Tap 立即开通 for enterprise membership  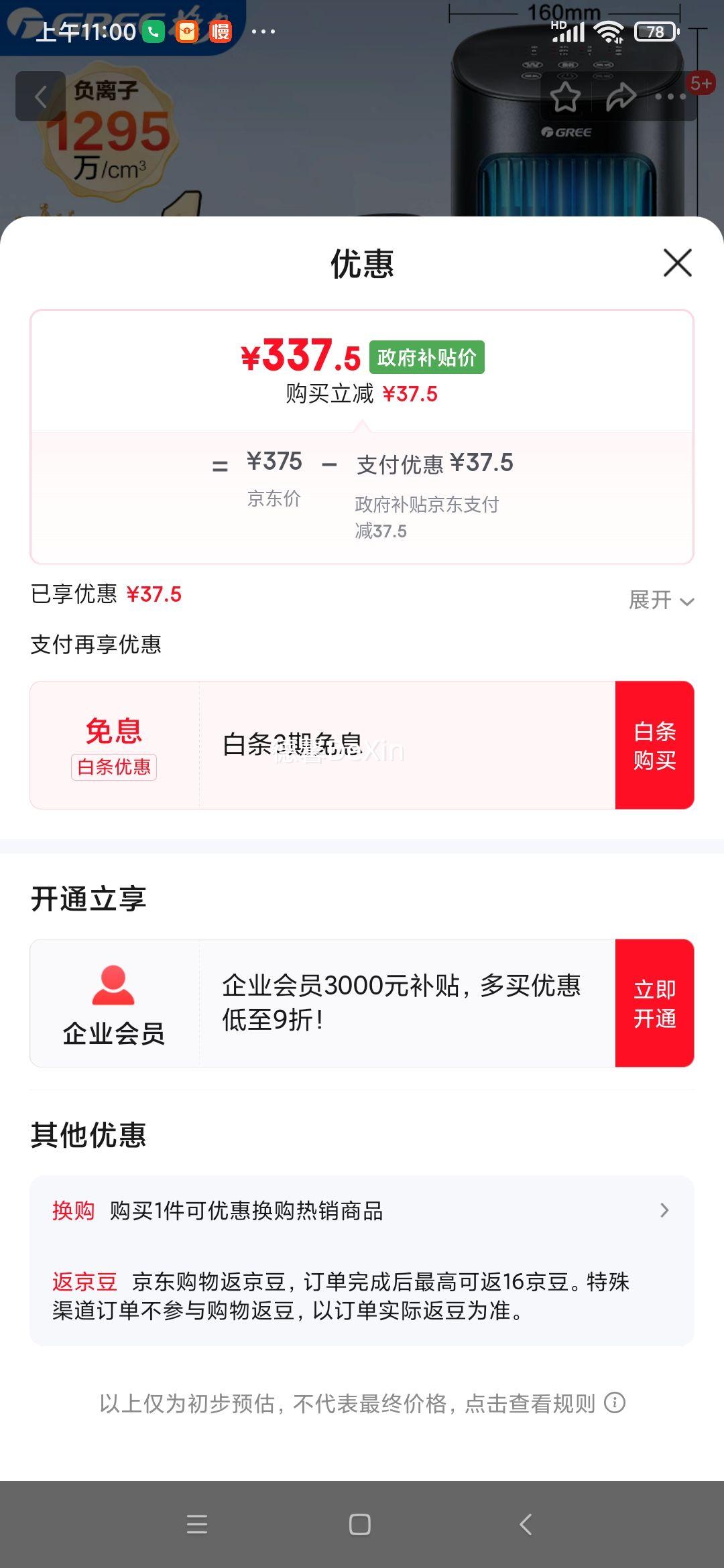tap(654, 1003)
